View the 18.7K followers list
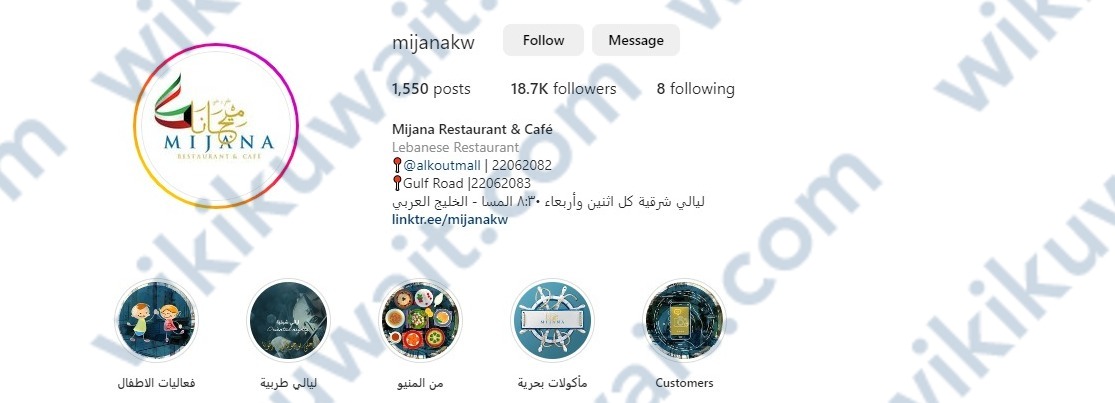The image size is (1115, 403). [563, 88]
